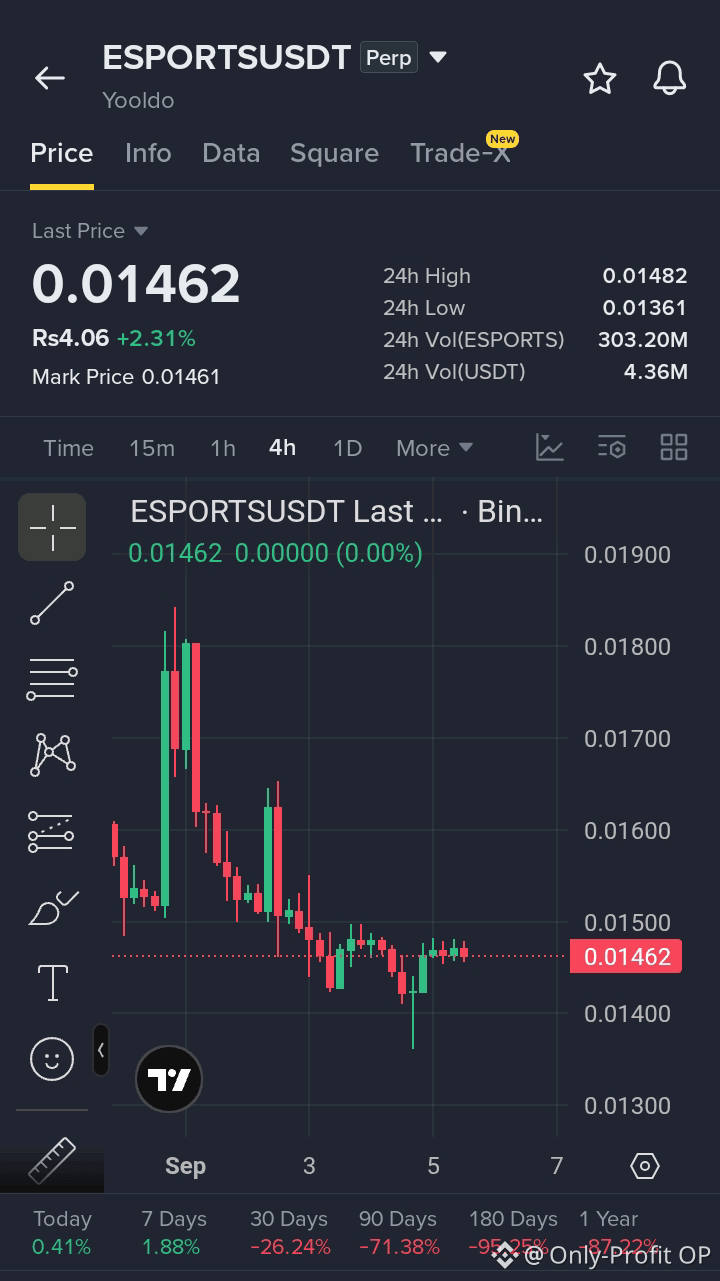Open the chart layout grid icon

(674, 447)
